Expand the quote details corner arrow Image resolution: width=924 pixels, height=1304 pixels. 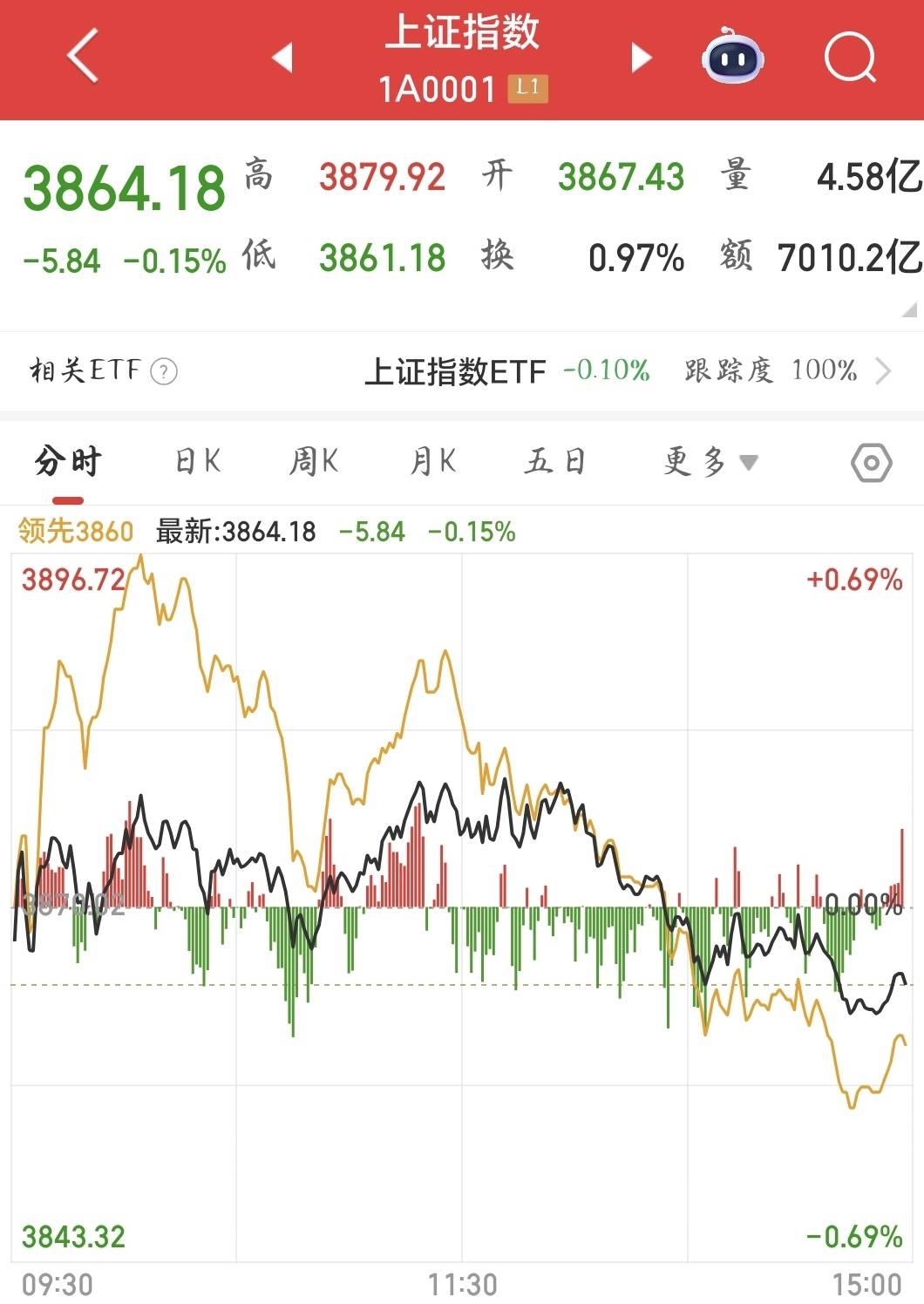pos(909,309)
